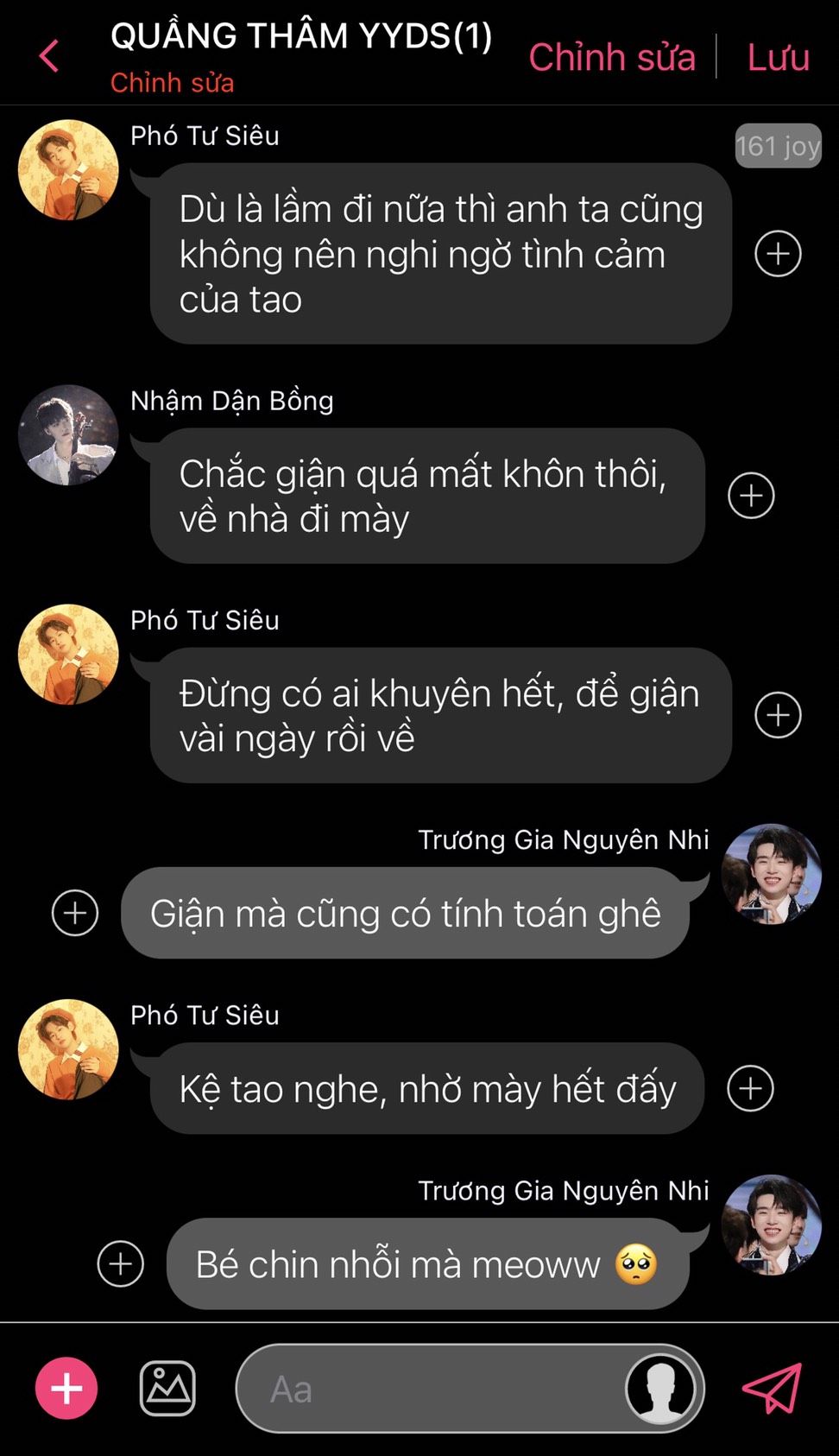Tap plus beside 'Đừng có ai khuyên hết' message
Screen dimensions: 839x1456
(x=778, y=715)
